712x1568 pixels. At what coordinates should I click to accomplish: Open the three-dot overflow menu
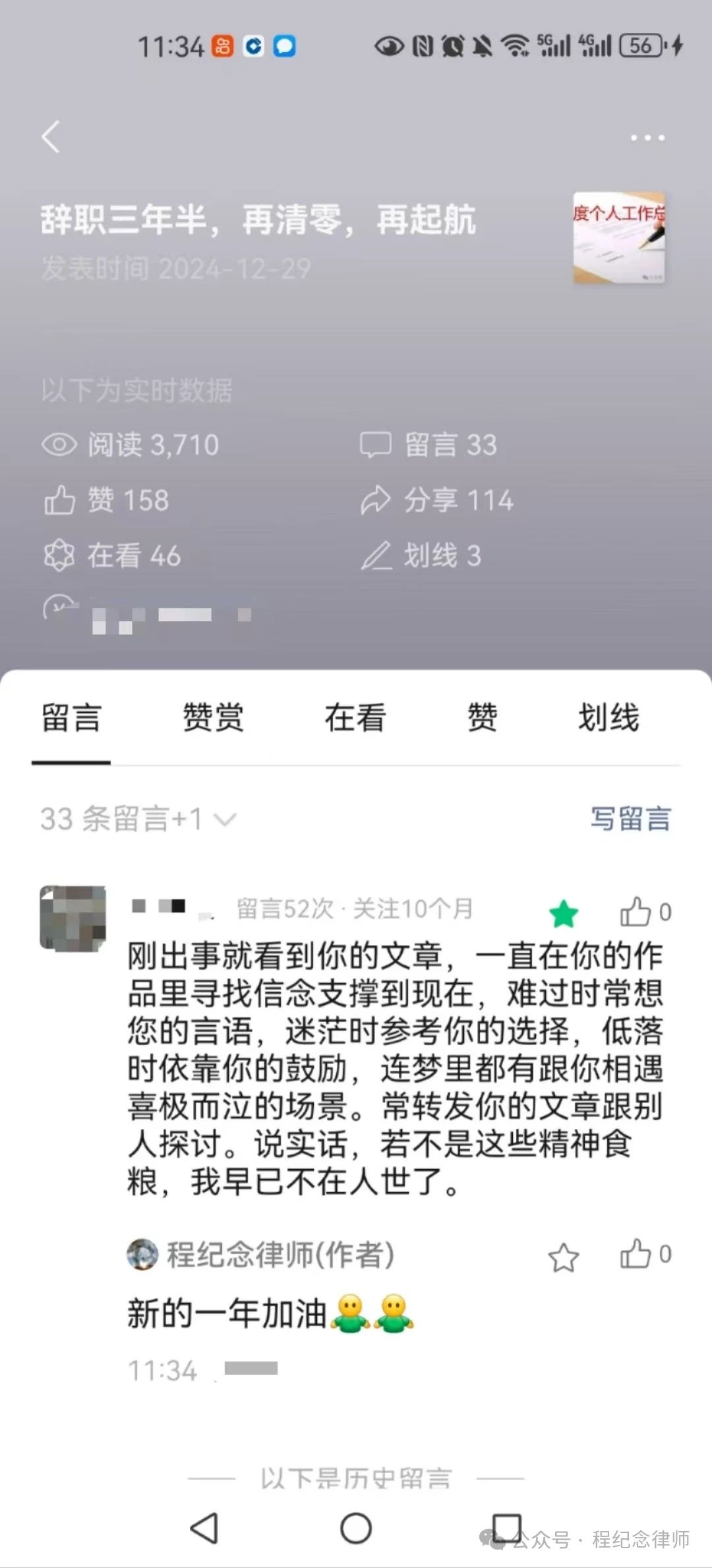pos(647,138)
